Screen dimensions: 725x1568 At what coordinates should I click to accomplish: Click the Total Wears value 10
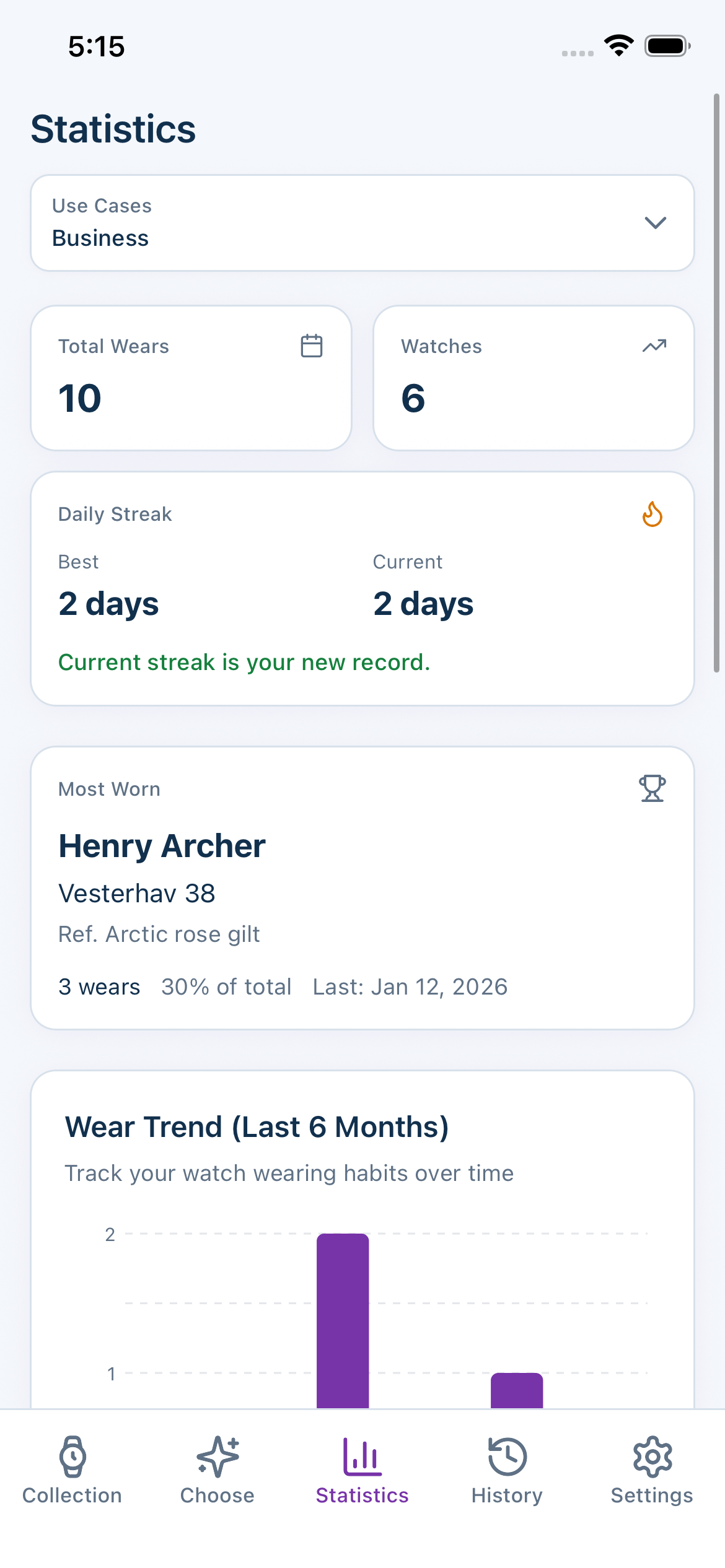click(80, 397)
